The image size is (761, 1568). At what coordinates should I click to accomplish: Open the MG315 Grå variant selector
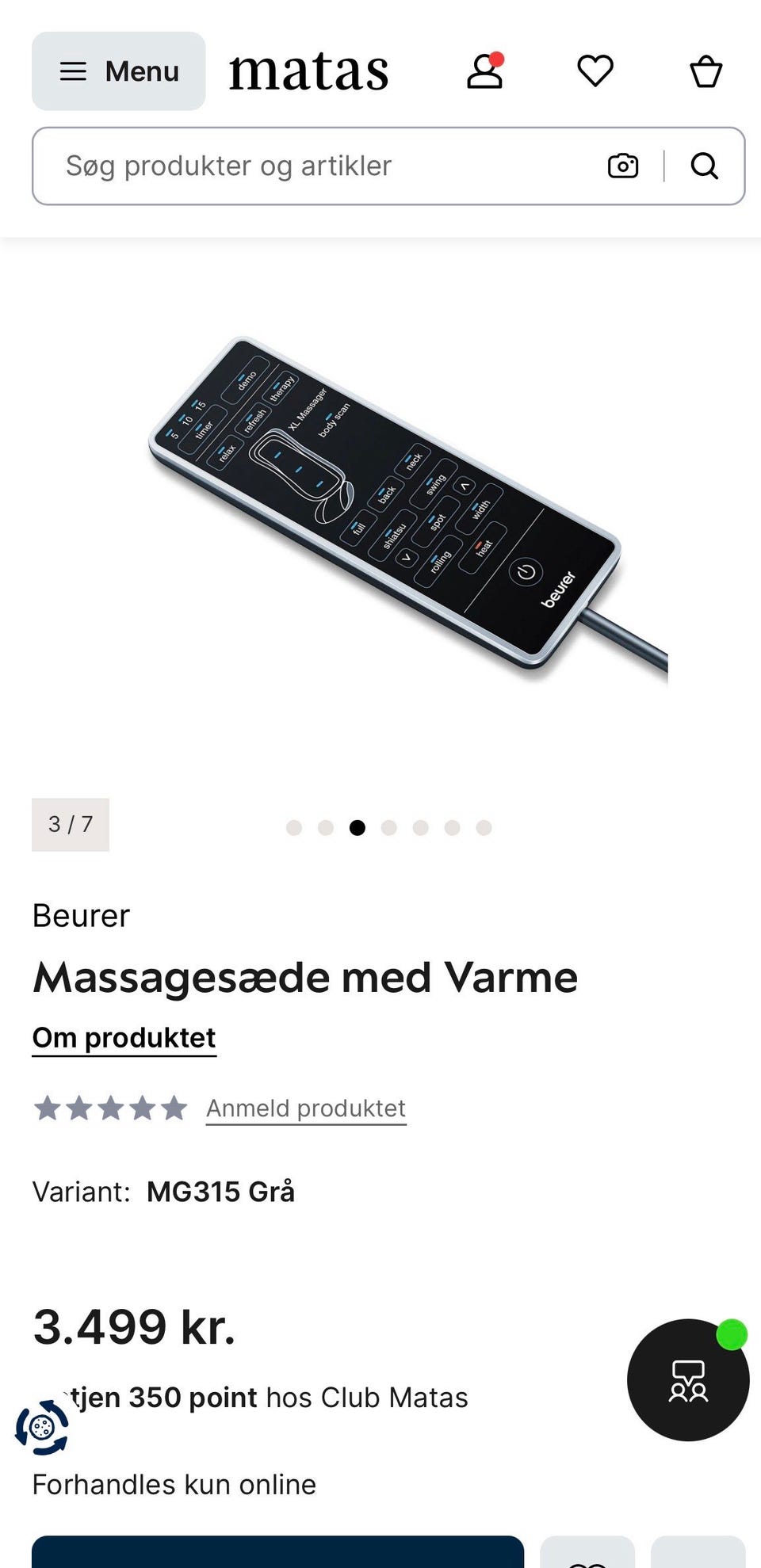pos(220,1192)
